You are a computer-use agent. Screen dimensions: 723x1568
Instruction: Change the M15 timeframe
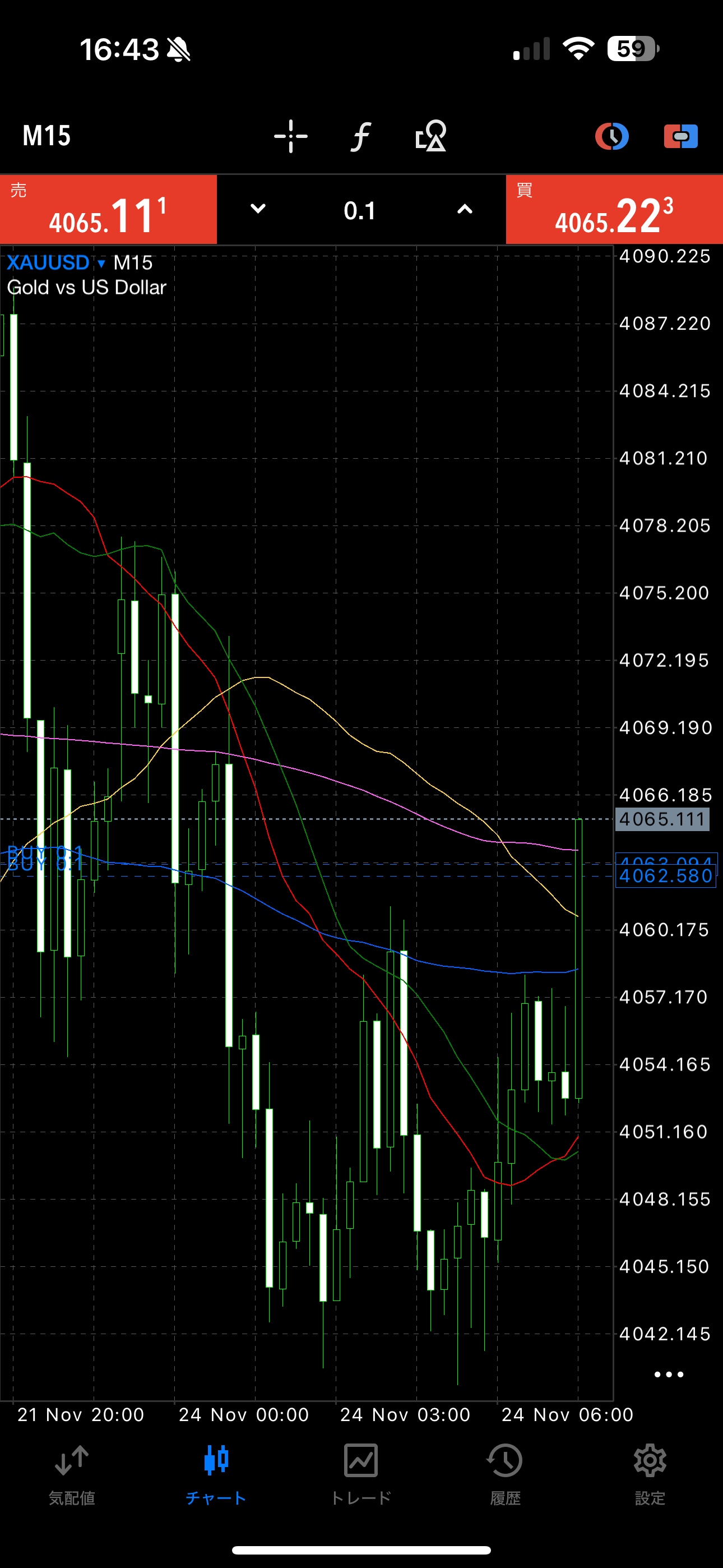(x=47, y=136)
